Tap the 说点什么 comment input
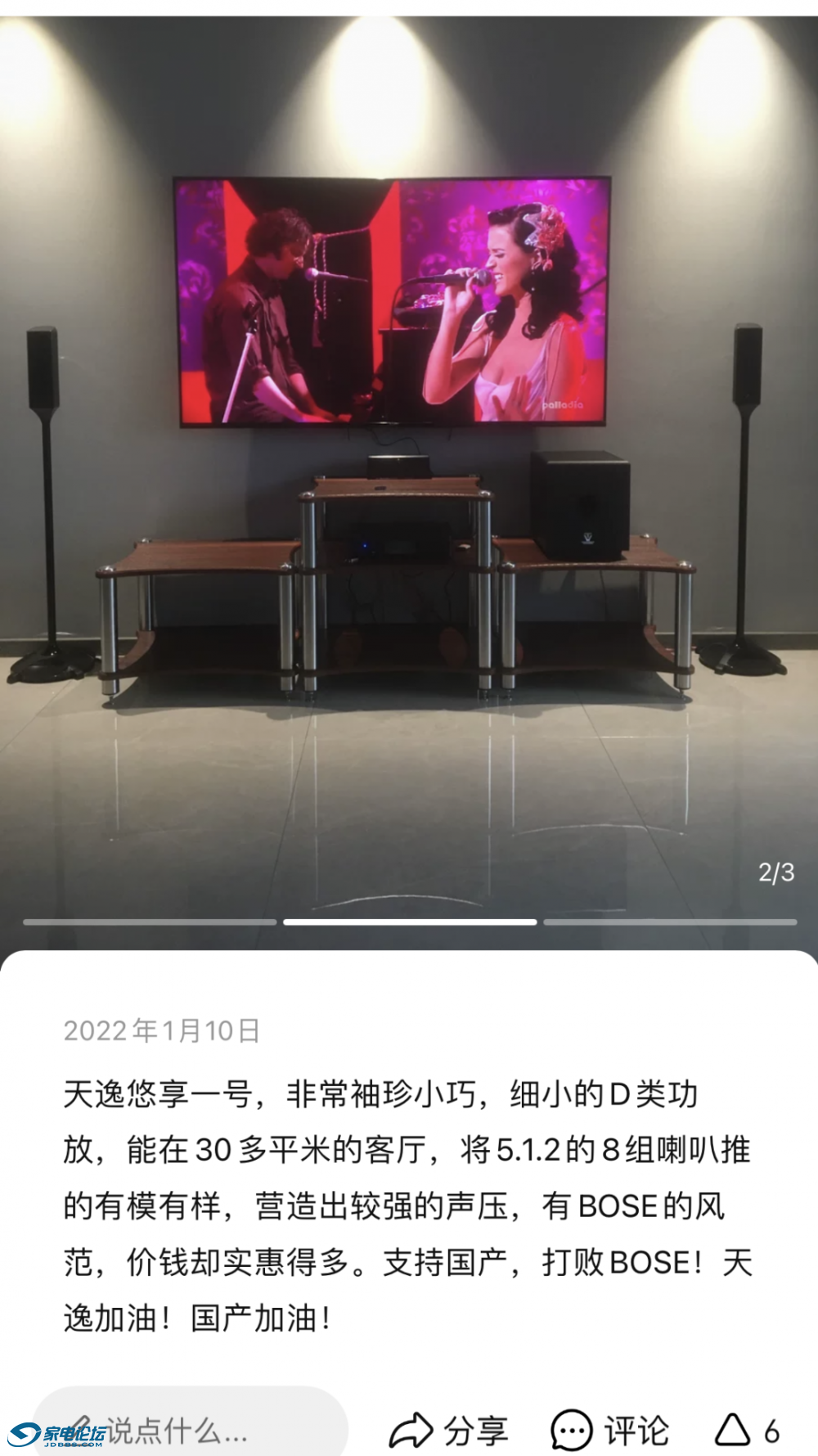This screenshot has width=818, height=1456. pyautogui.click(x=190, y=1430)
